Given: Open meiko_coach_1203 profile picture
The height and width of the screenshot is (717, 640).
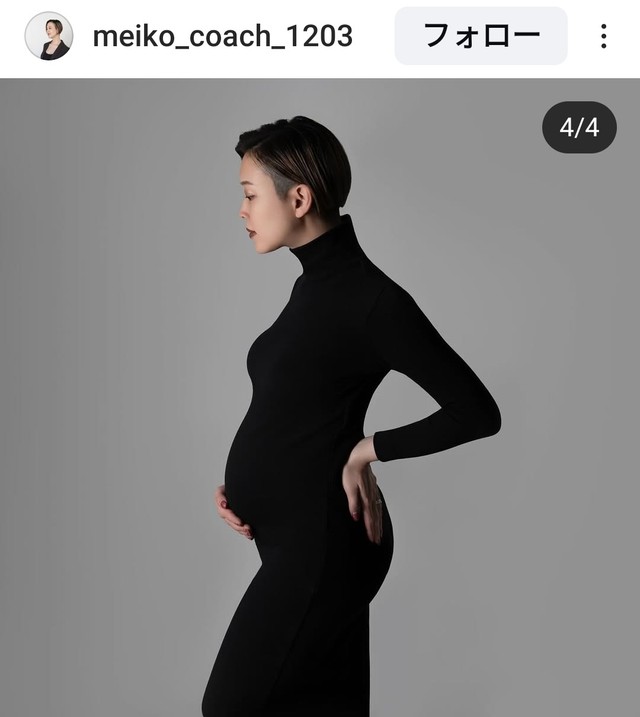Looking at the screenshot, I should pyautogui.click(x=48, y=36).
